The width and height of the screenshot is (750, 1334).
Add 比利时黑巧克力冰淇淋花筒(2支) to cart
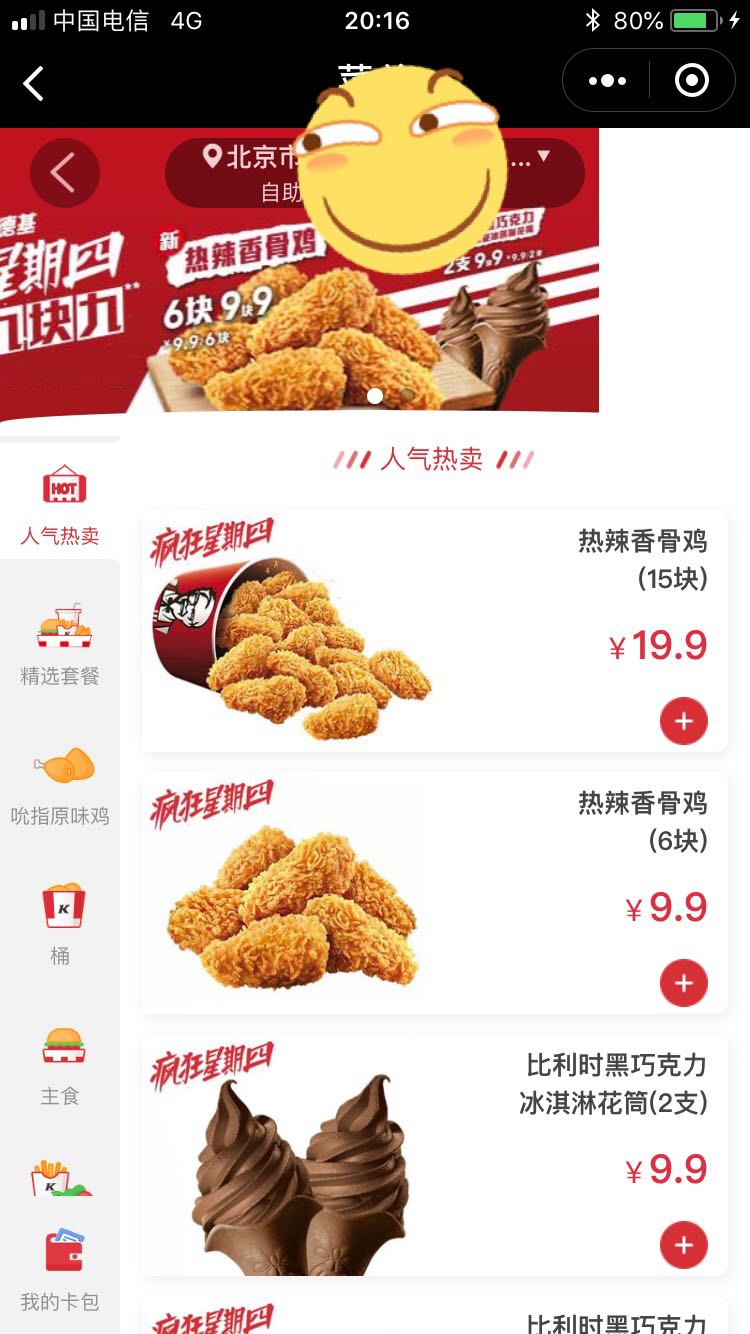pos(684,1245)
